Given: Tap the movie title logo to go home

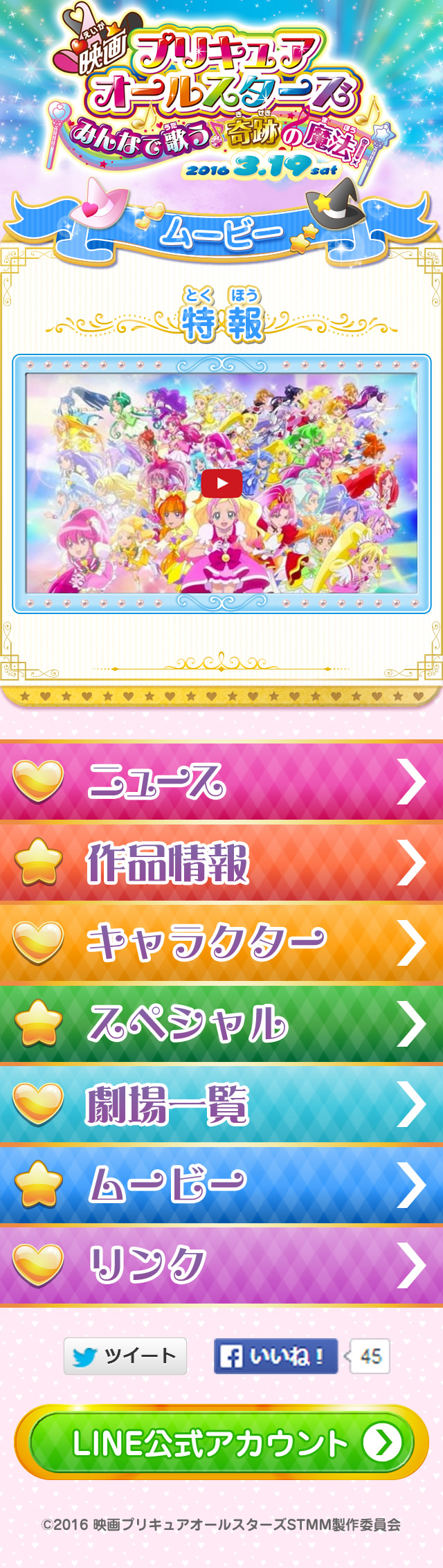Looking at the screenshot, I should 221,90.
